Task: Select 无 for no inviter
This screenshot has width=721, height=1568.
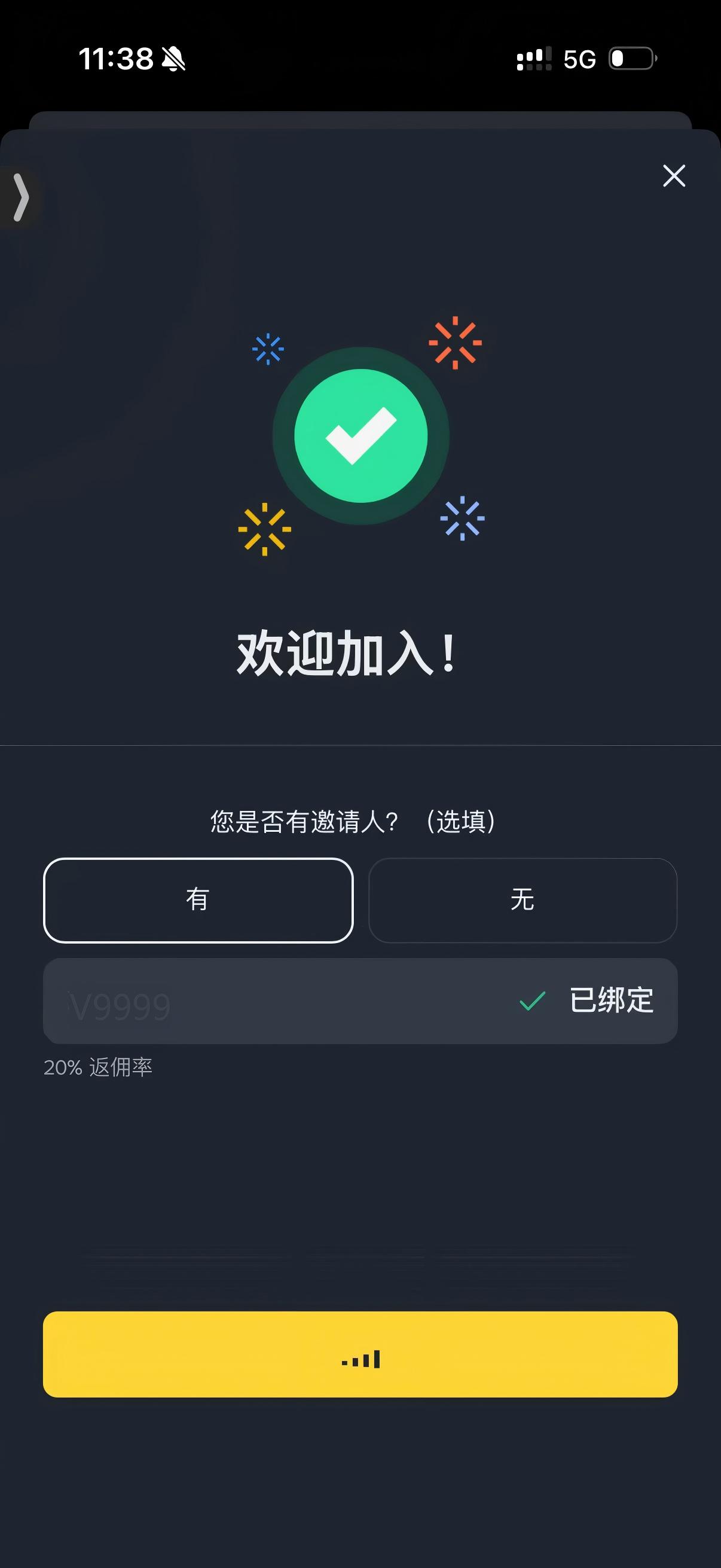Action: 523,900
